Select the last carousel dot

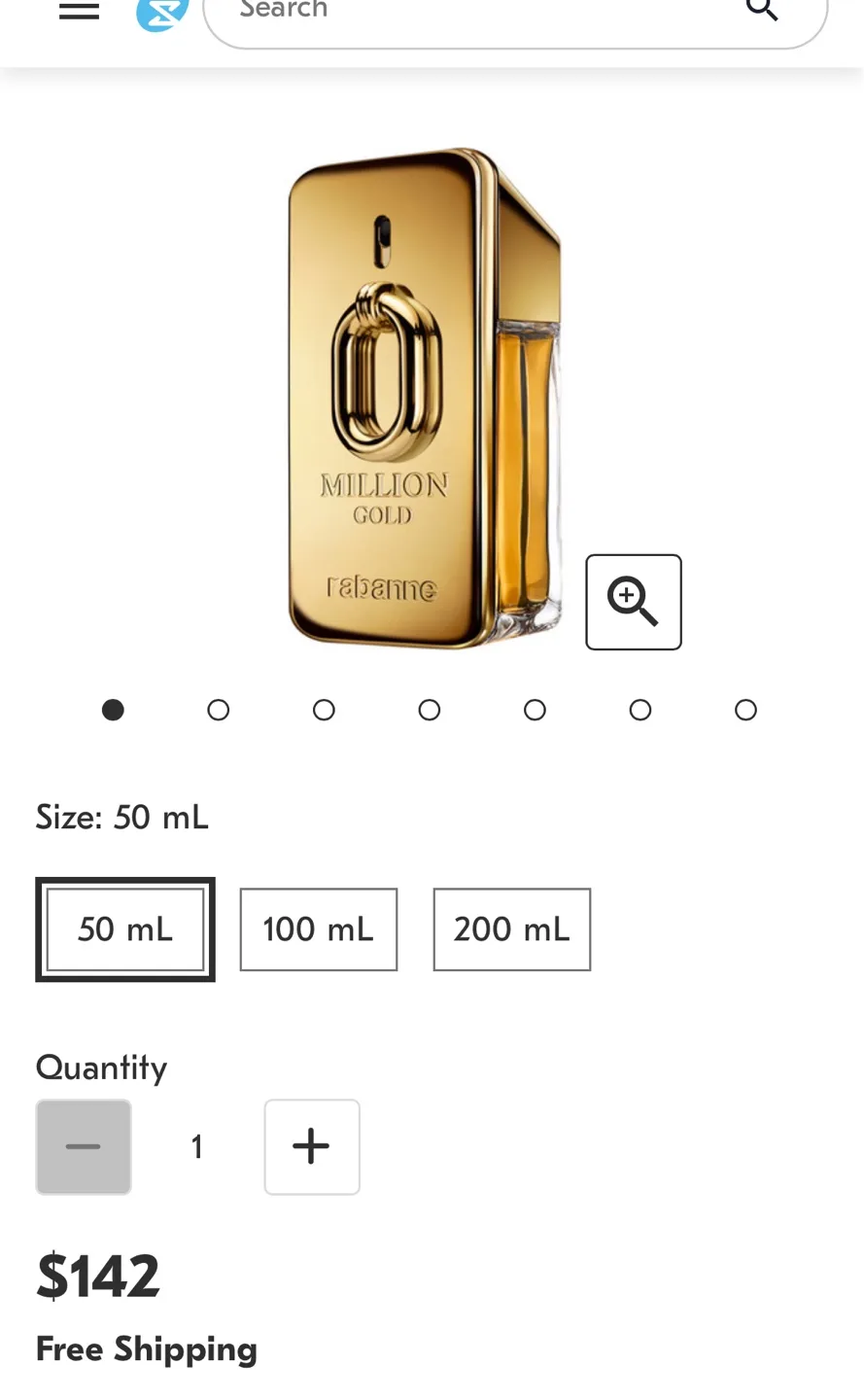coord(744,710)
